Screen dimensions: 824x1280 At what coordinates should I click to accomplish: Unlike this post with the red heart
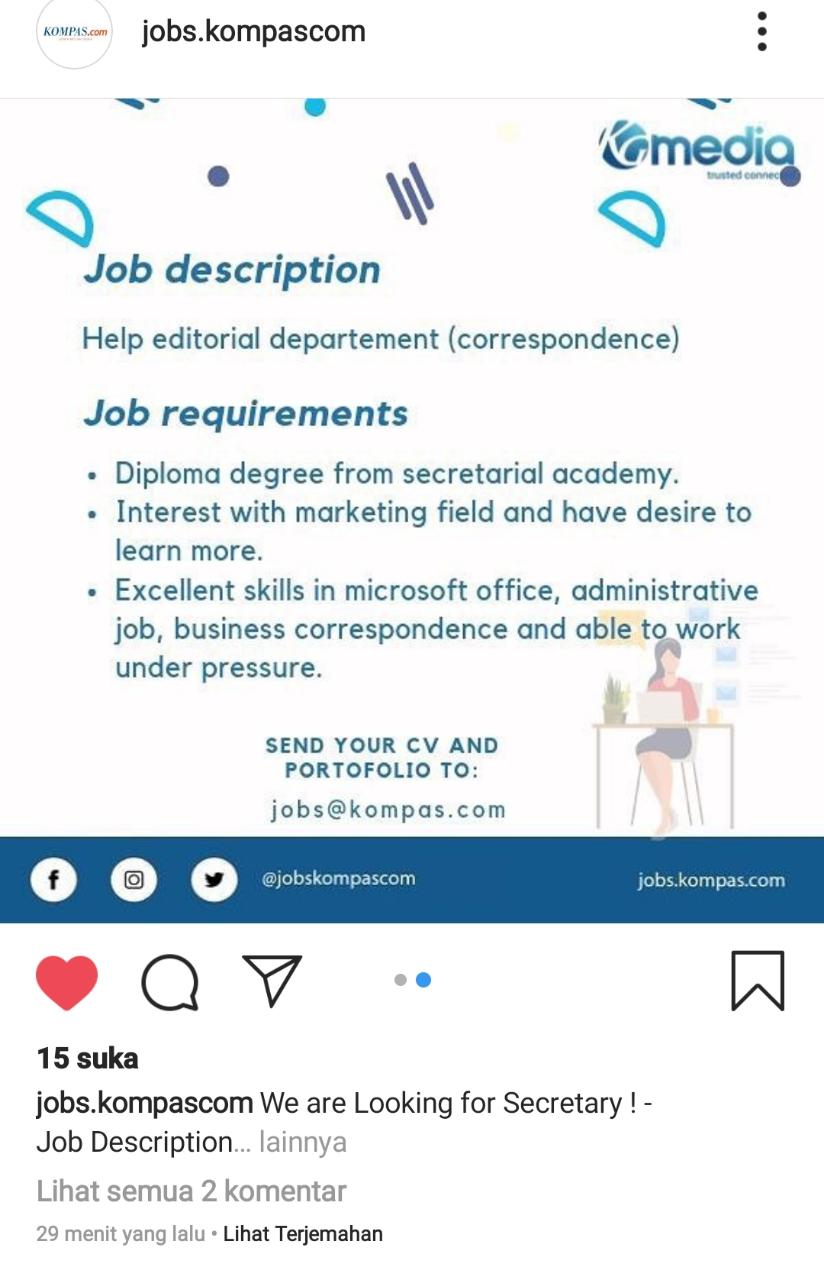[x=67, y=981]
